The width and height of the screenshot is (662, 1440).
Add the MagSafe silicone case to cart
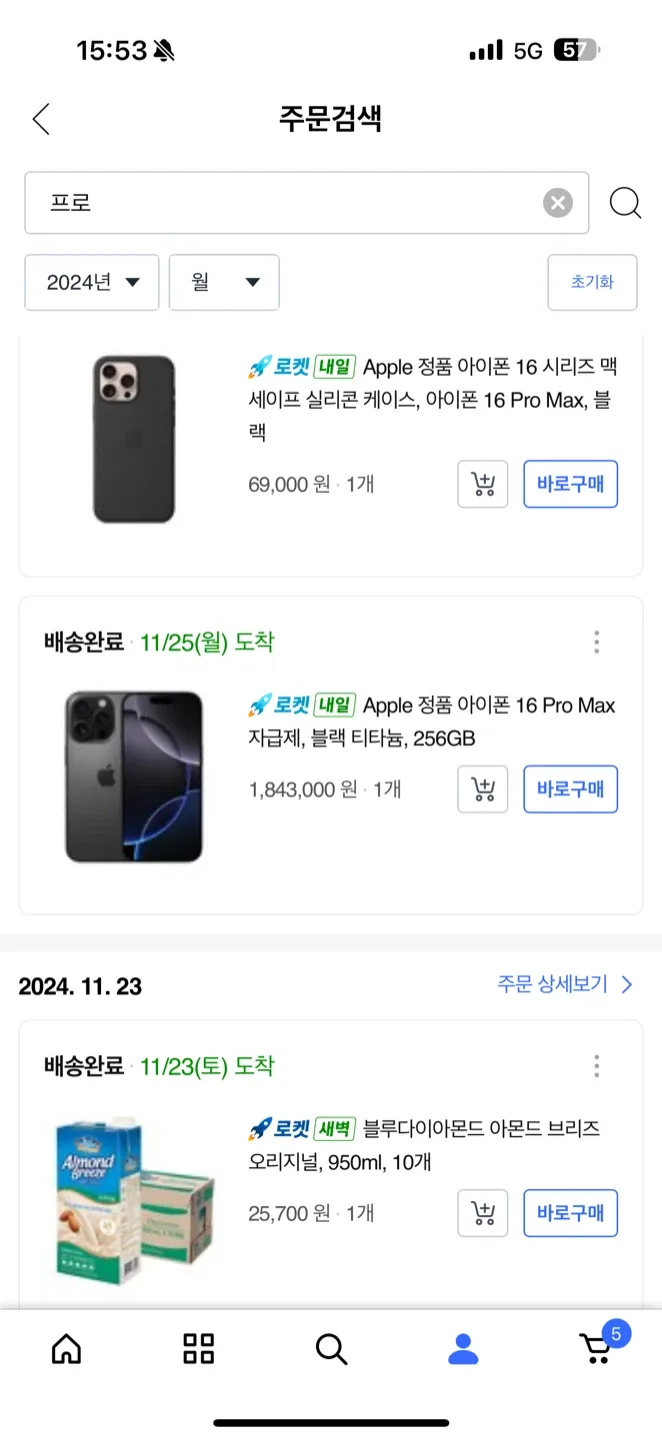[483, 485]
